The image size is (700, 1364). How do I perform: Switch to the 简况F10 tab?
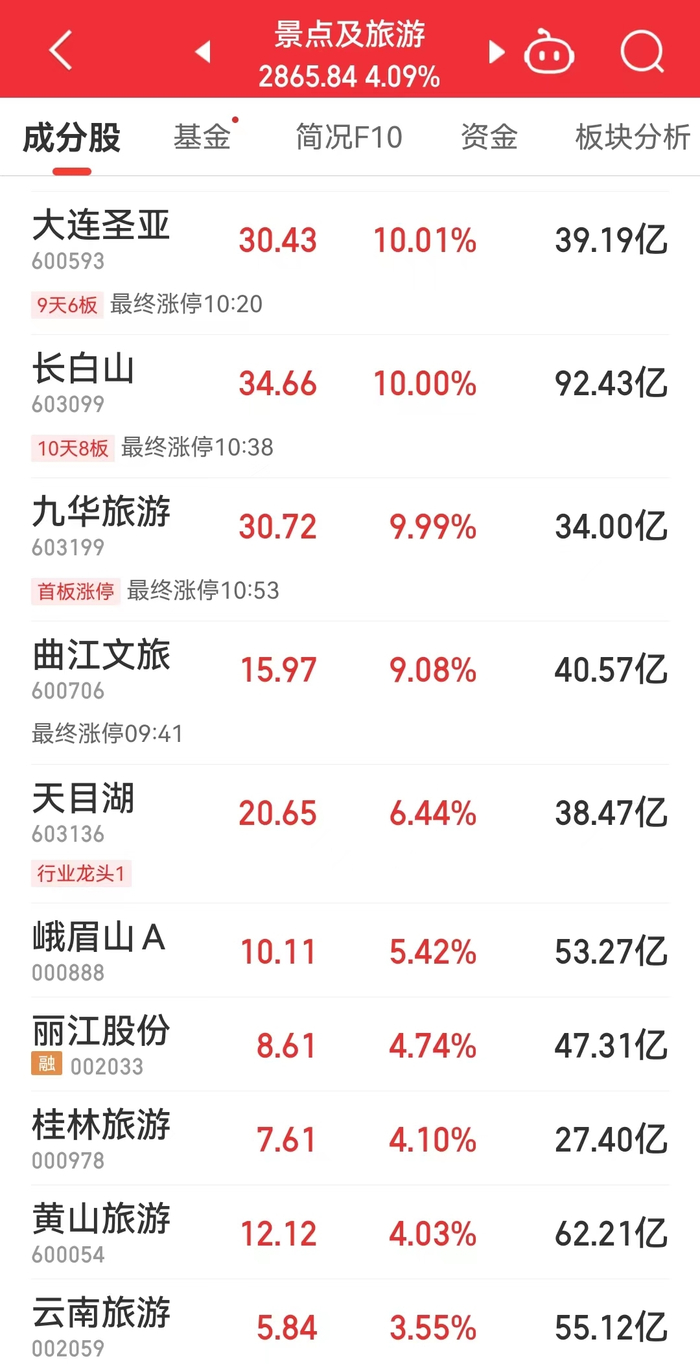tap(348, 137)
